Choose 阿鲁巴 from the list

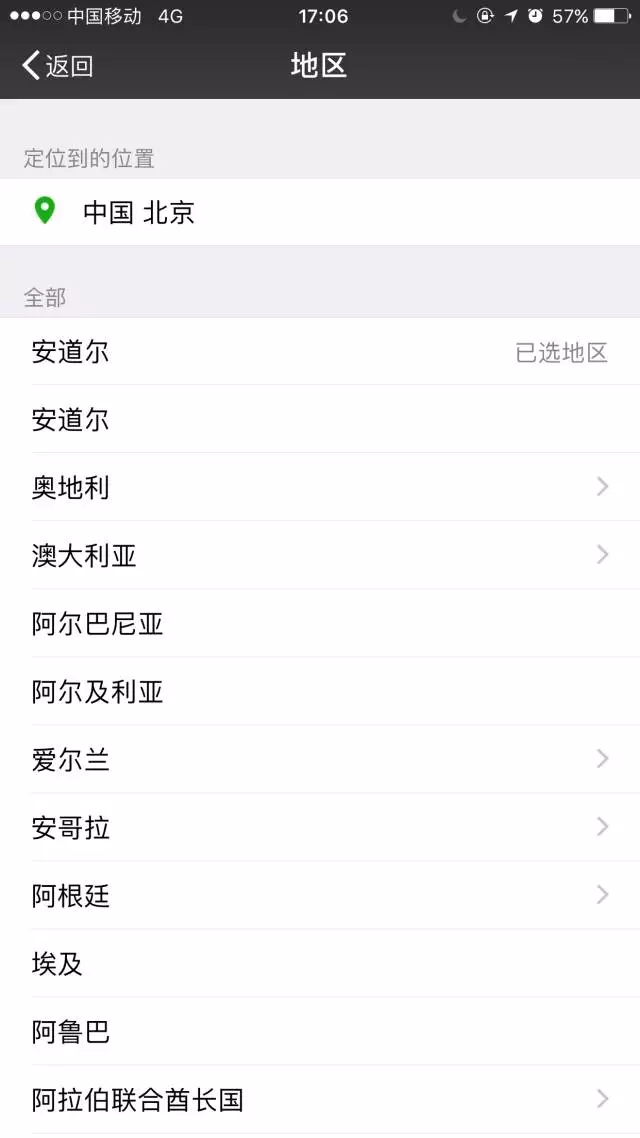(320, 1031)
